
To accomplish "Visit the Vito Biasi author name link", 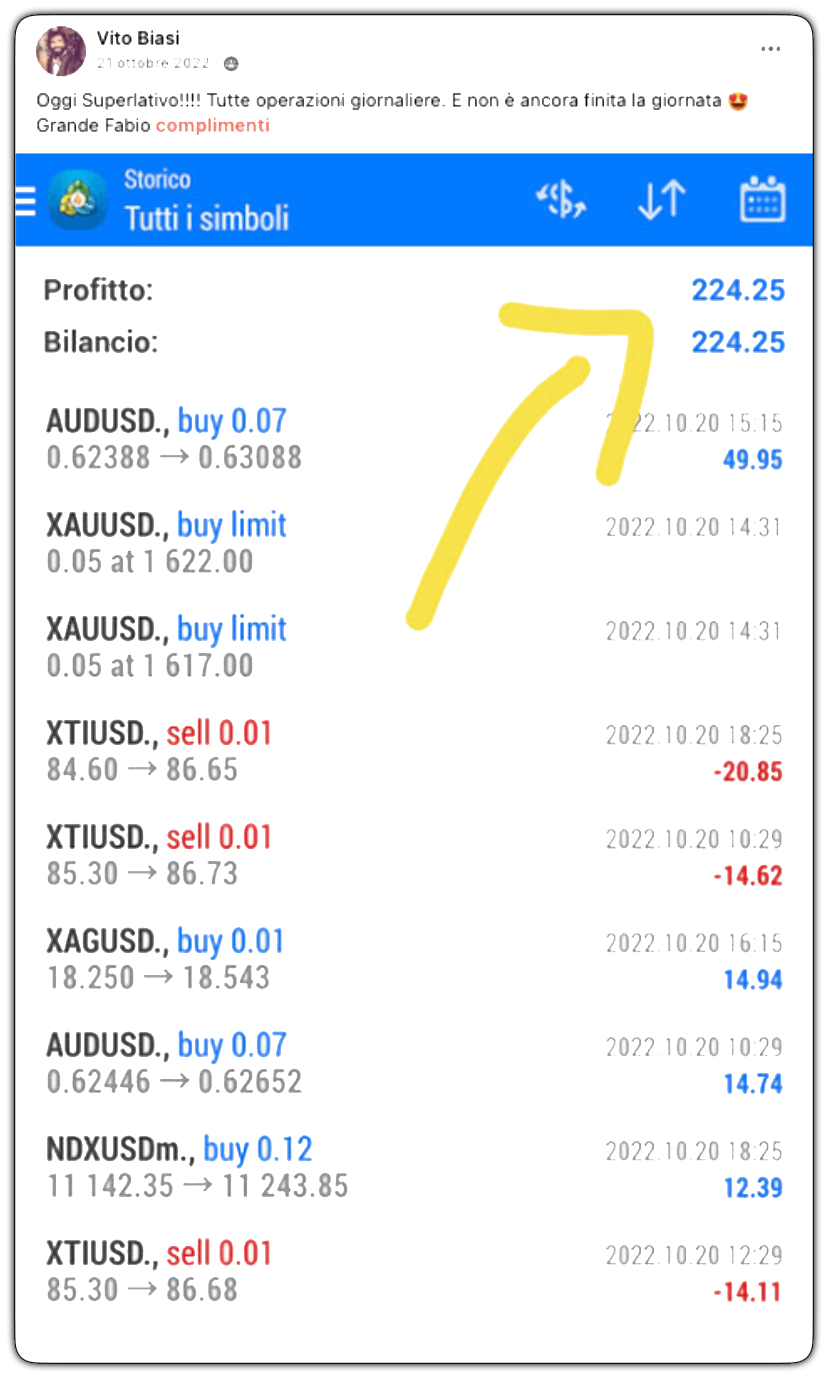I will [x=138, y=38].
